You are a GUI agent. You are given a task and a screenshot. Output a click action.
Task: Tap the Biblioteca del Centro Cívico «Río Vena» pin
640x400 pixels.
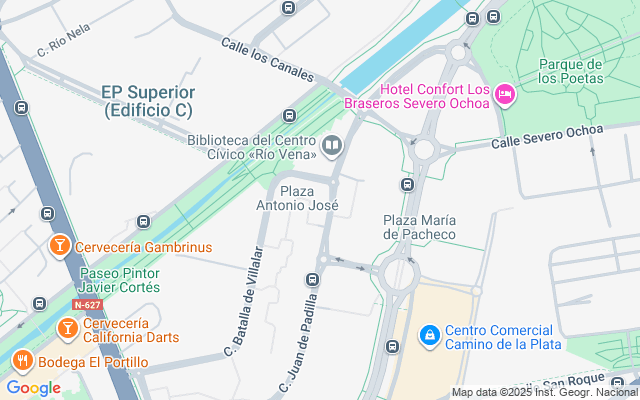[332, 146]
